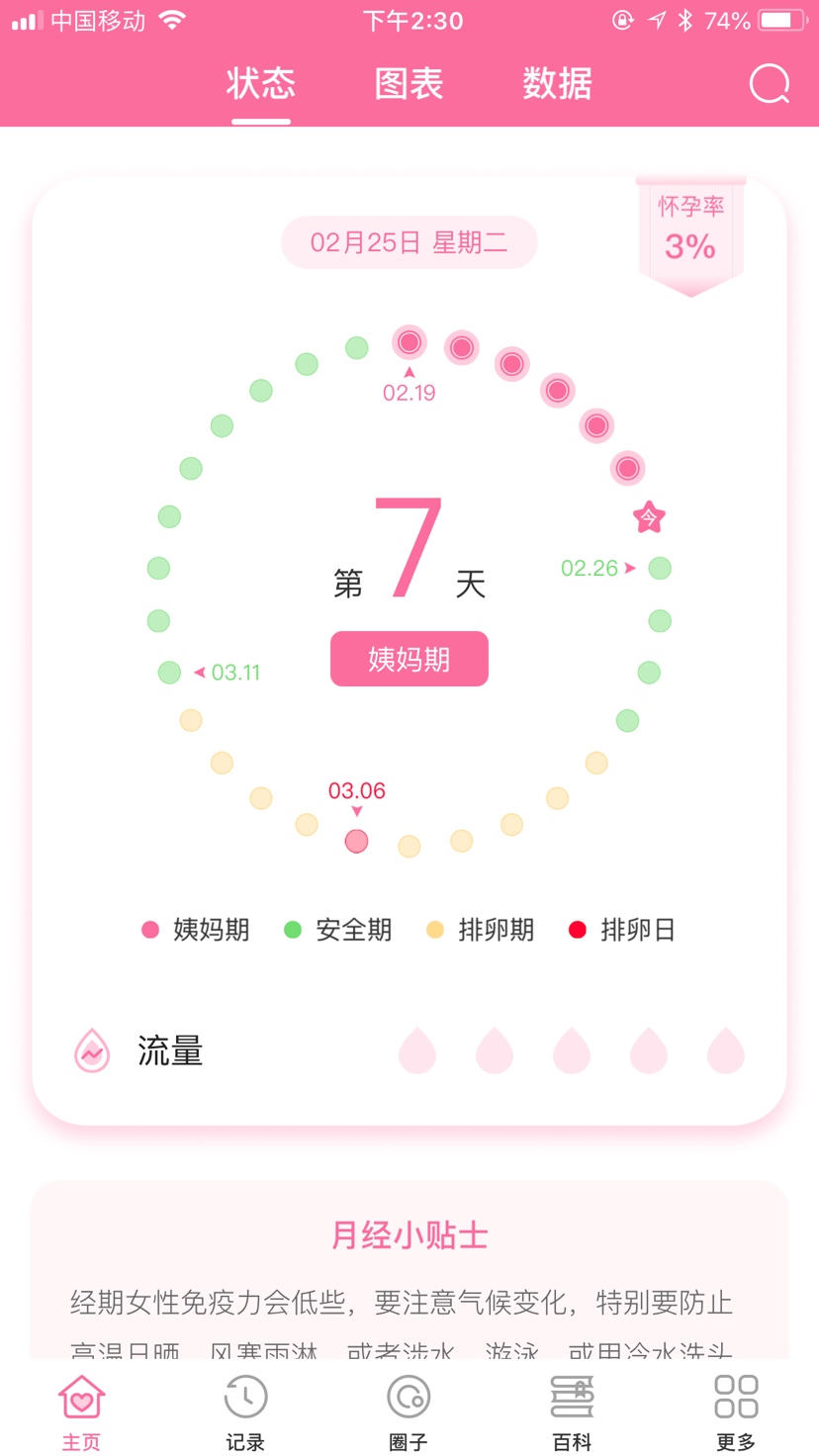
Task: Tap the 姨妈期 button
Action: 409,659
